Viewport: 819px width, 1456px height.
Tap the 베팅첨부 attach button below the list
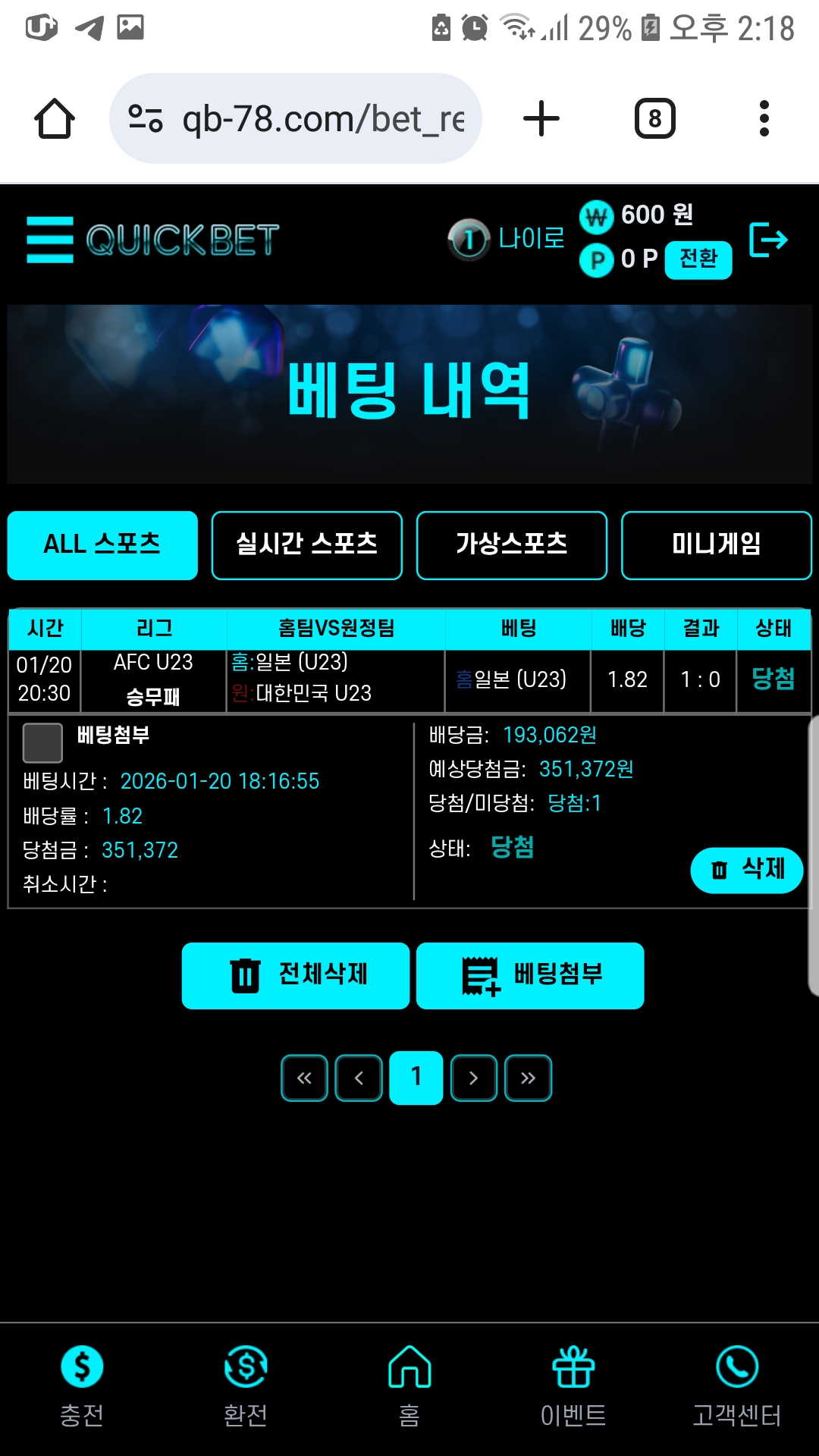[530, 975]
